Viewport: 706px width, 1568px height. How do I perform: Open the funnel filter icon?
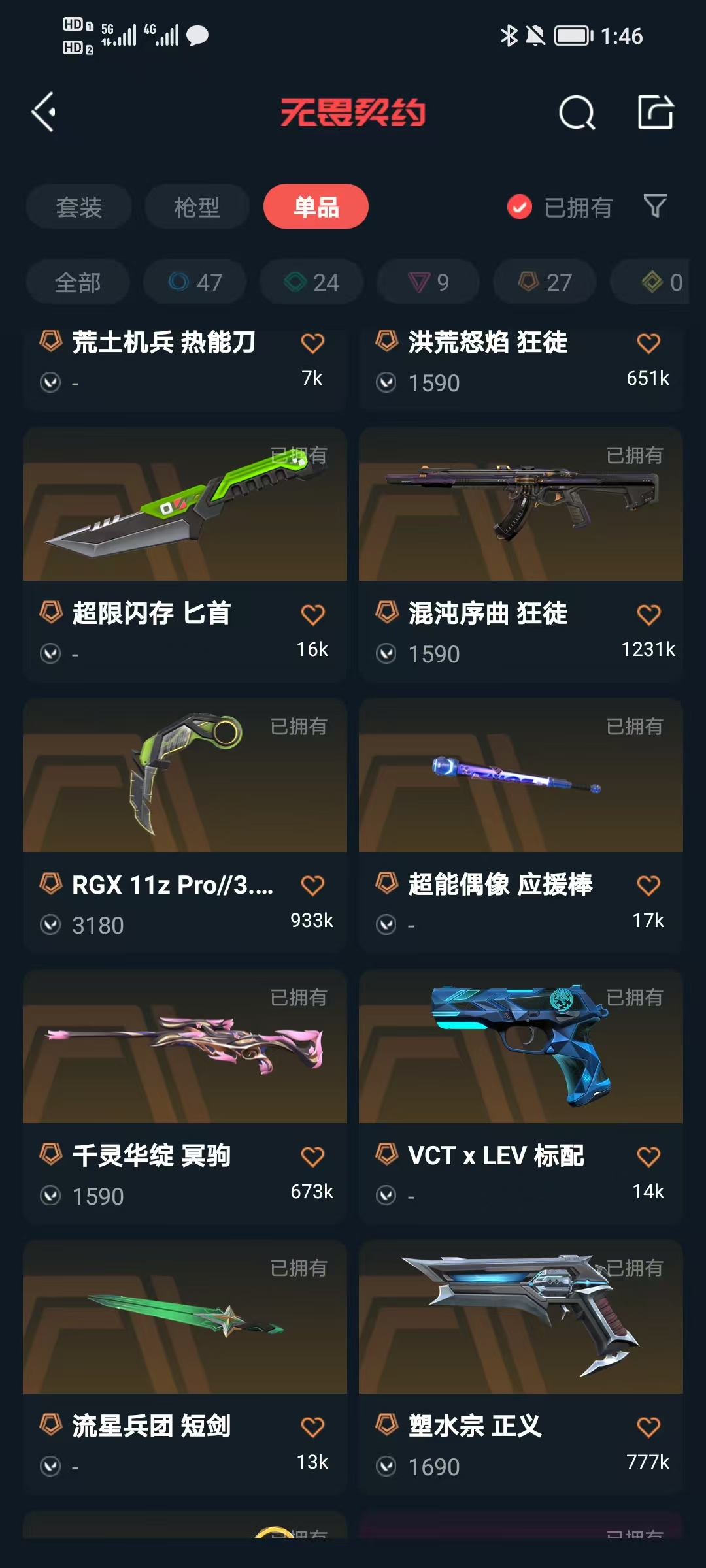click(655, 206)
